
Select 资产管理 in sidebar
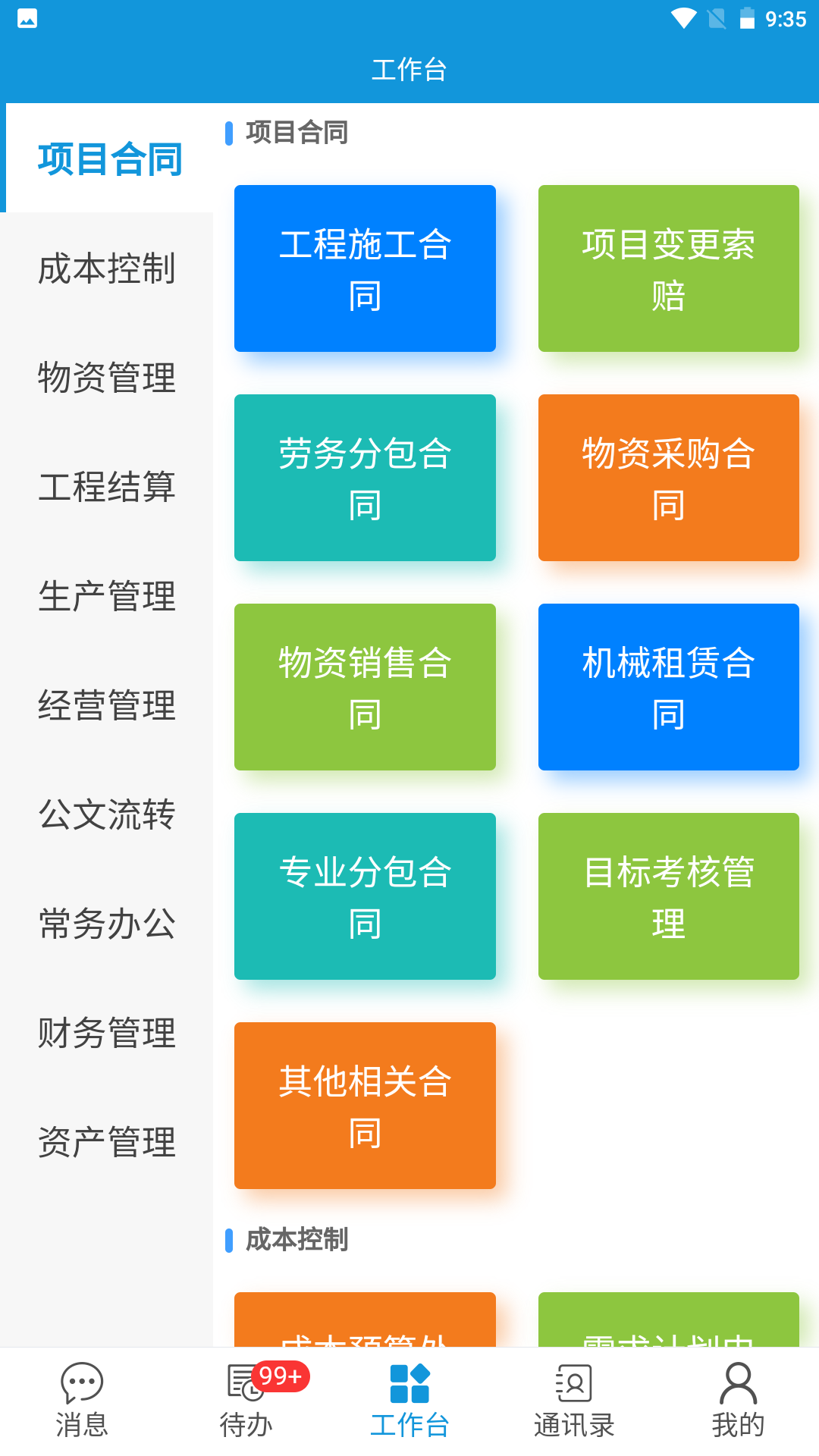107,1142
